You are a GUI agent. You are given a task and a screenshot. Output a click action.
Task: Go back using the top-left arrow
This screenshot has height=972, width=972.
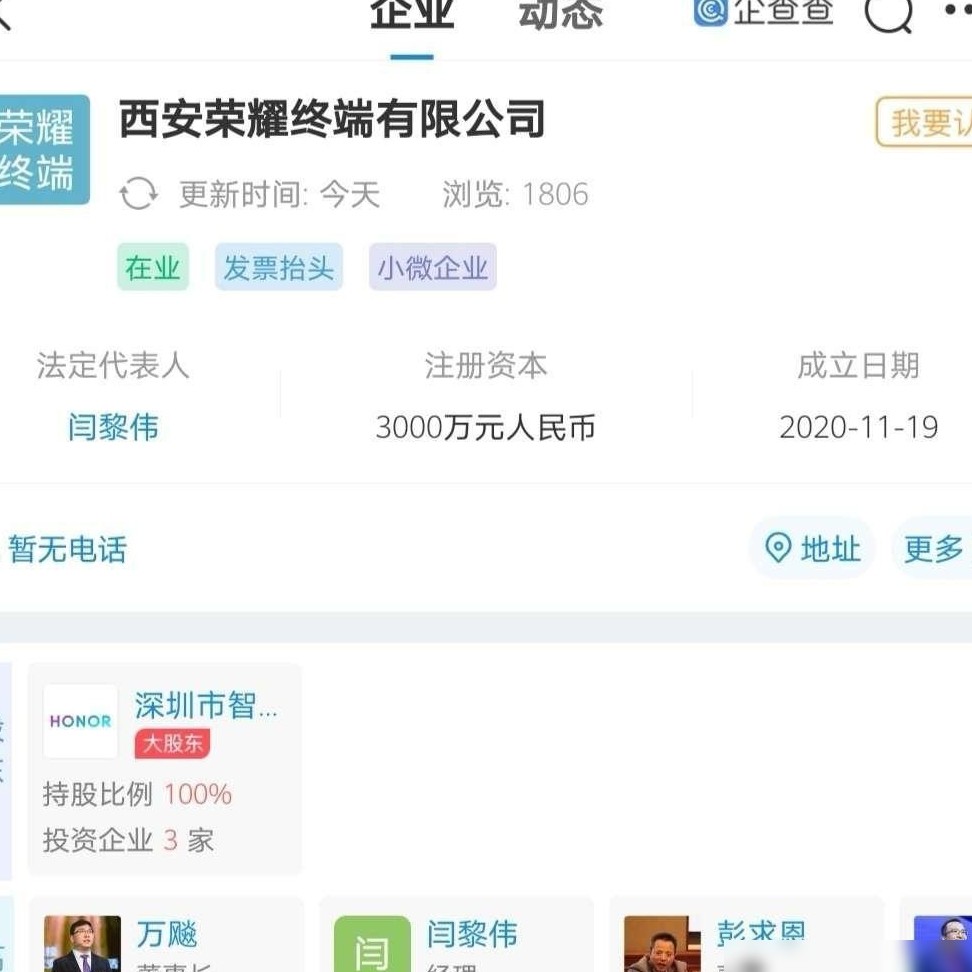point(3,14)
